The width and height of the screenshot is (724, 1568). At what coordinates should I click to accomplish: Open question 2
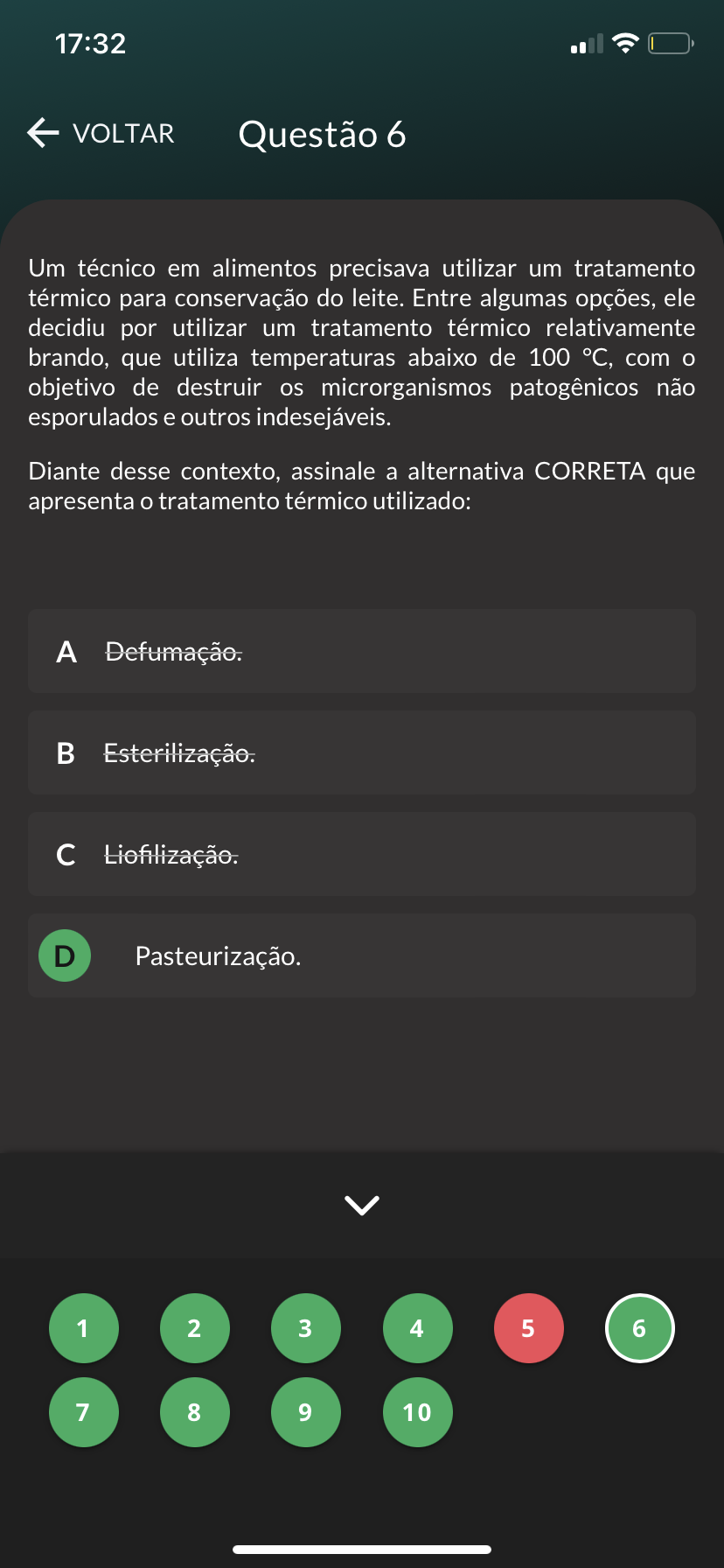[x=195, y=1328]
